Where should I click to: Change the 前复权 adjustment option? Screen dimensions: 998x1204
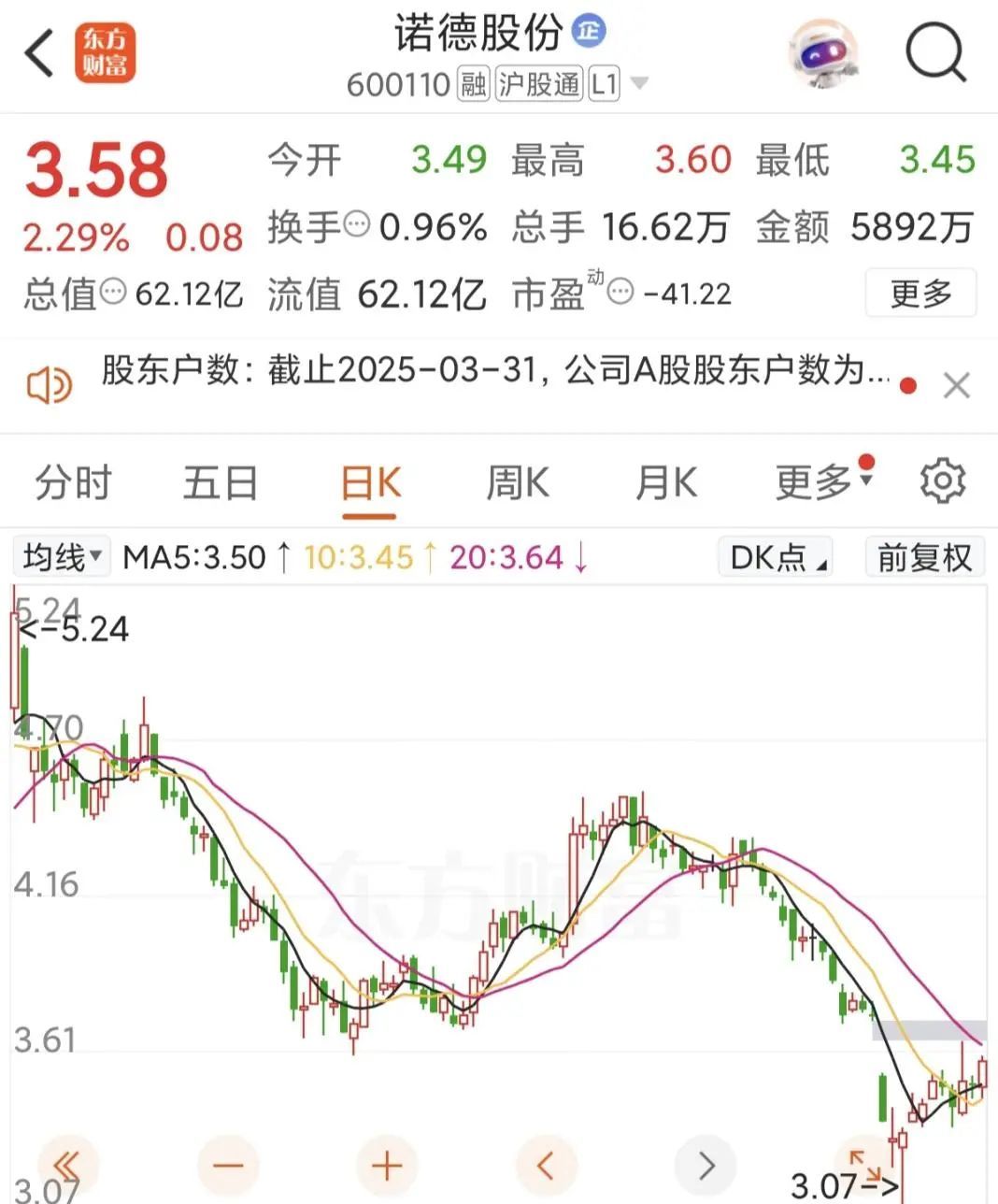924,558
